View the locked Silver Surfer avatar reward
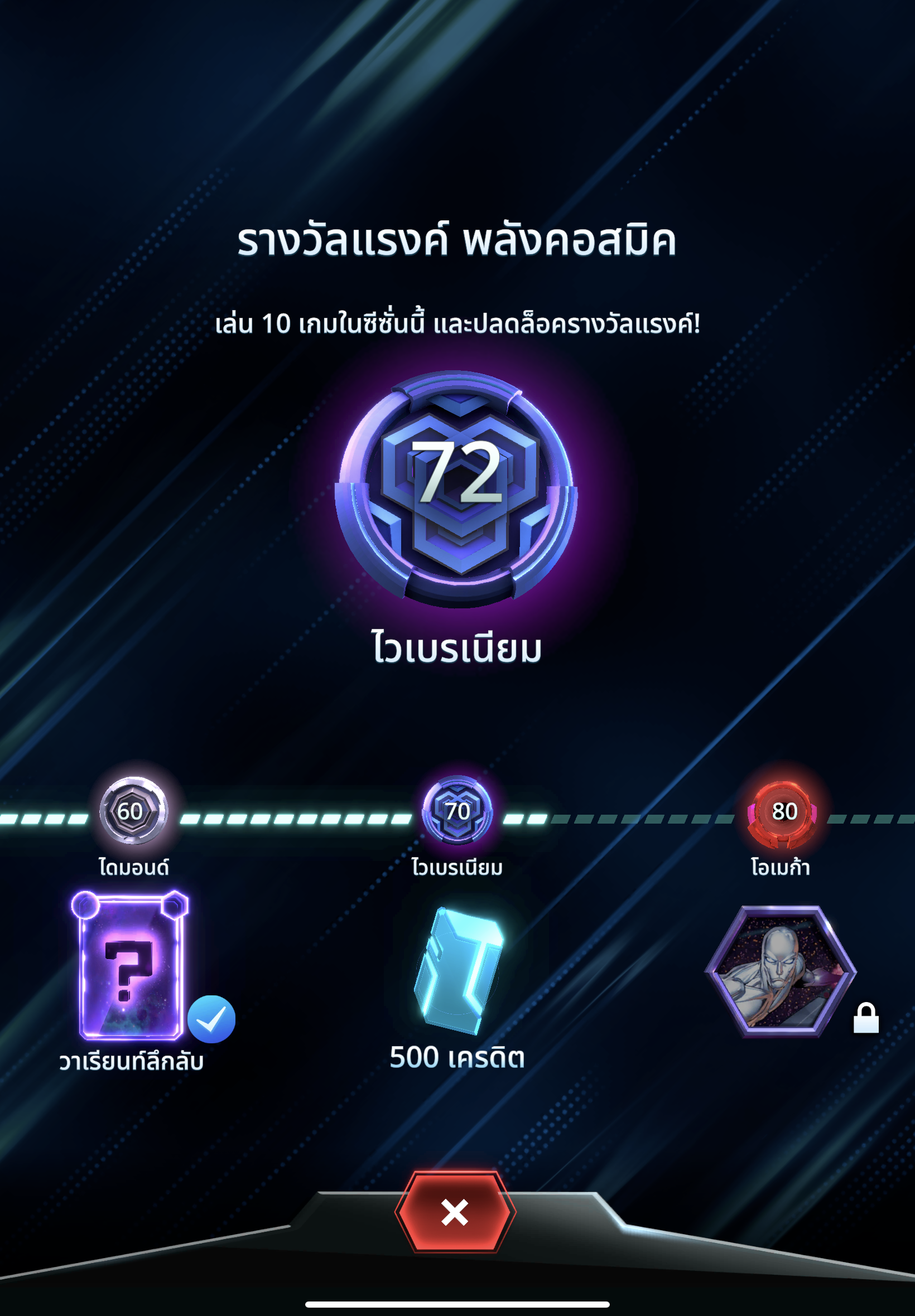This screenshot has height=1316, width=915. pos(781,971)
